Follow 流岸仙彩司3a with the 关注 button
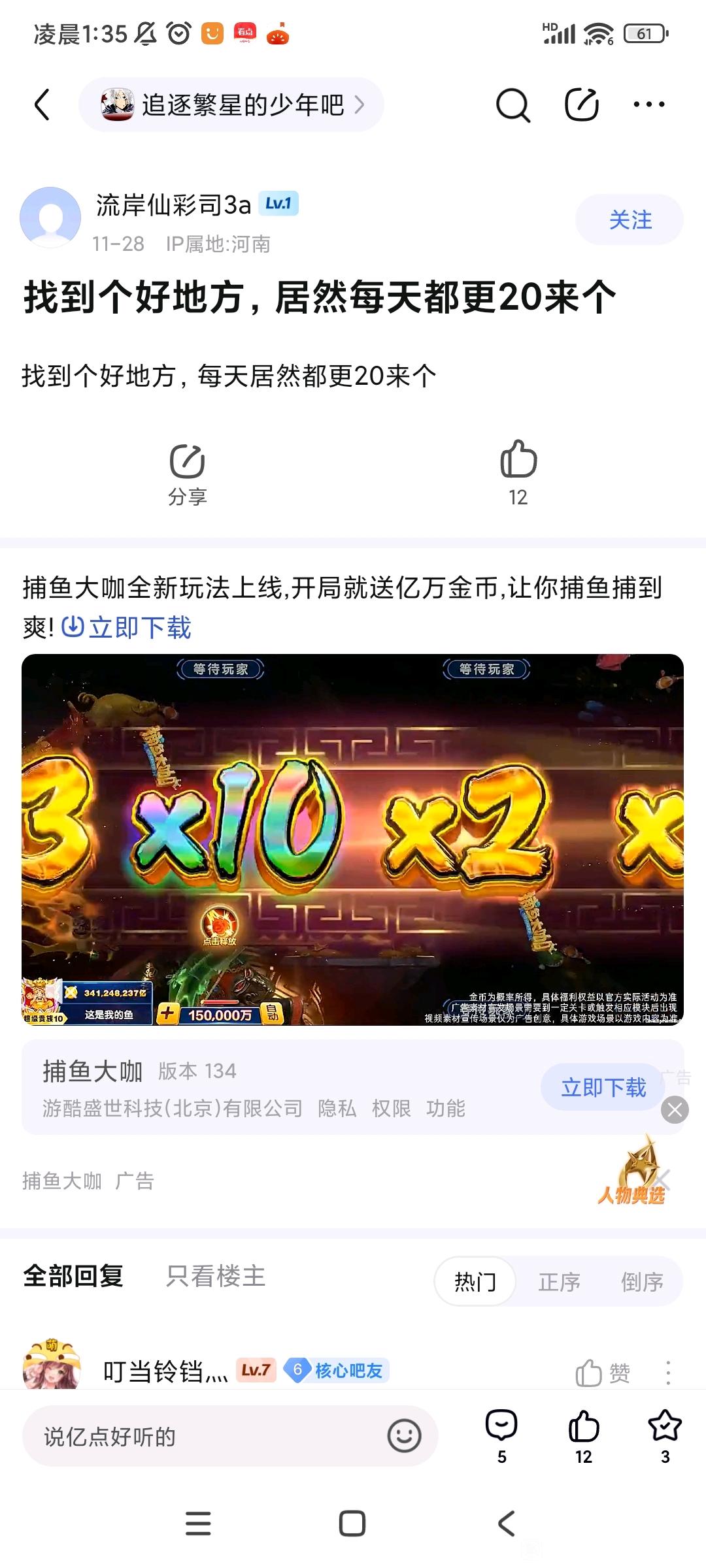Image resolution: width=706 pixels, height=1568 pixels. (x=629, y=220)
